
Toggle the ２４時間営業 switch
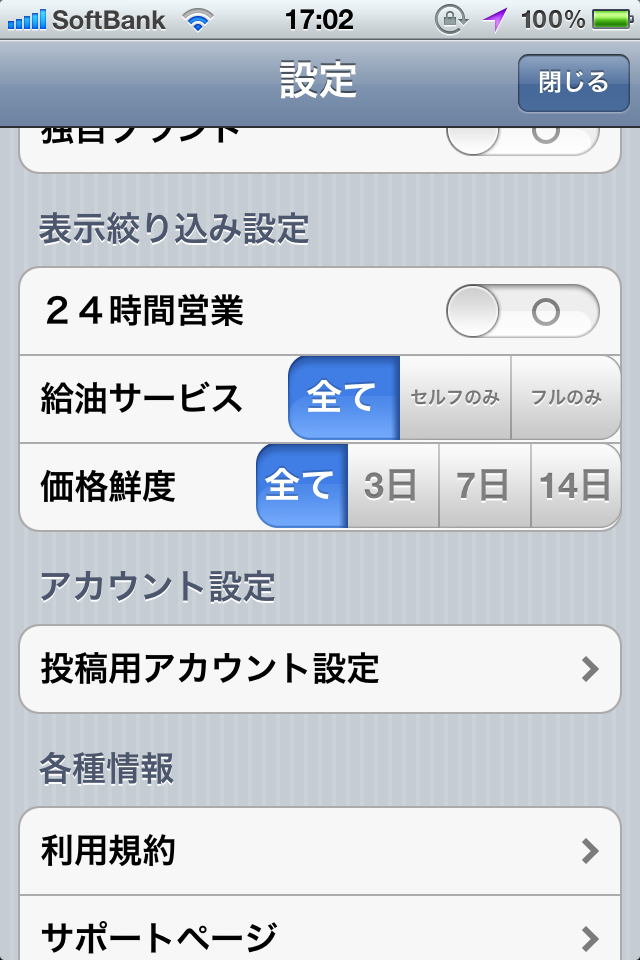[x=522, y=312]
